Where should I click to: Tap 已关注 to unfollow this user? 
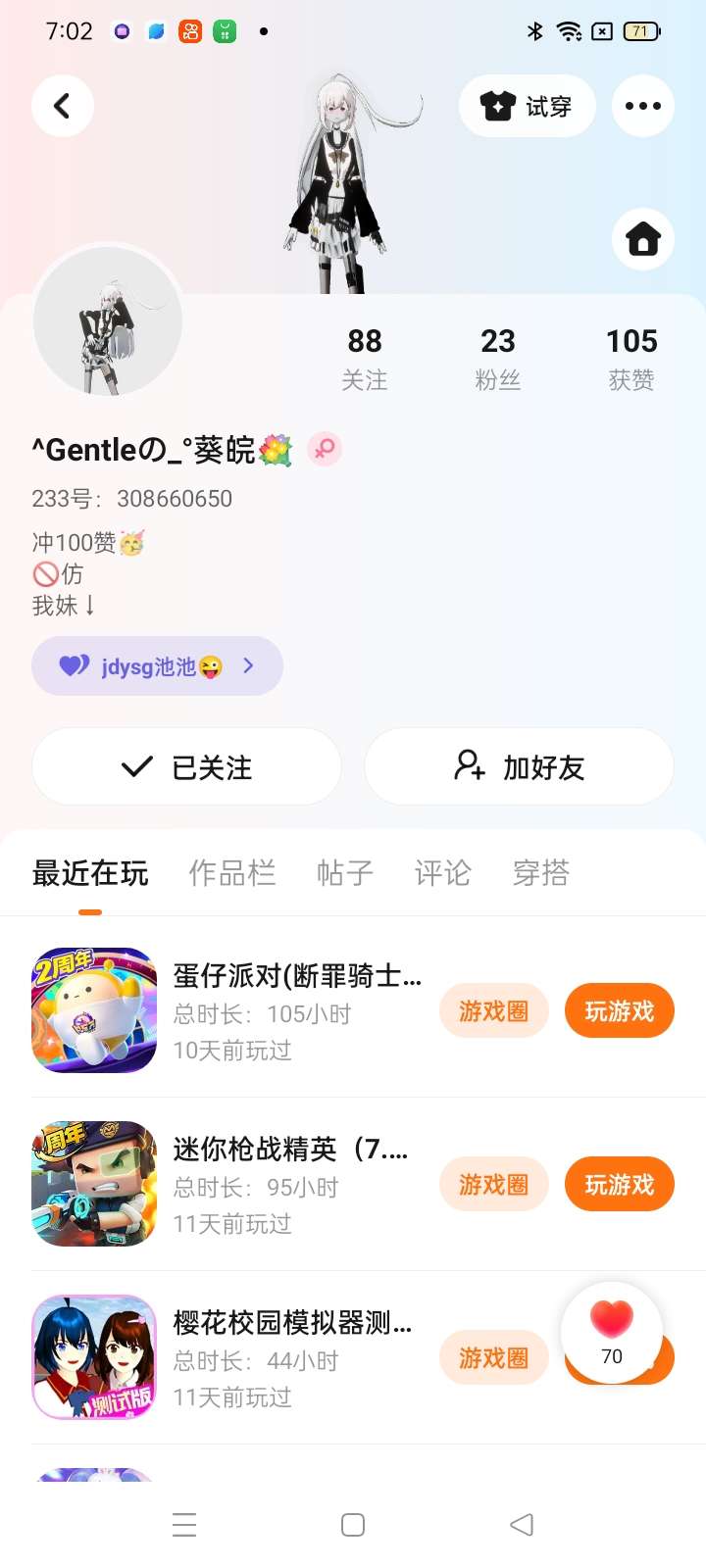click(x=186, y=767)
